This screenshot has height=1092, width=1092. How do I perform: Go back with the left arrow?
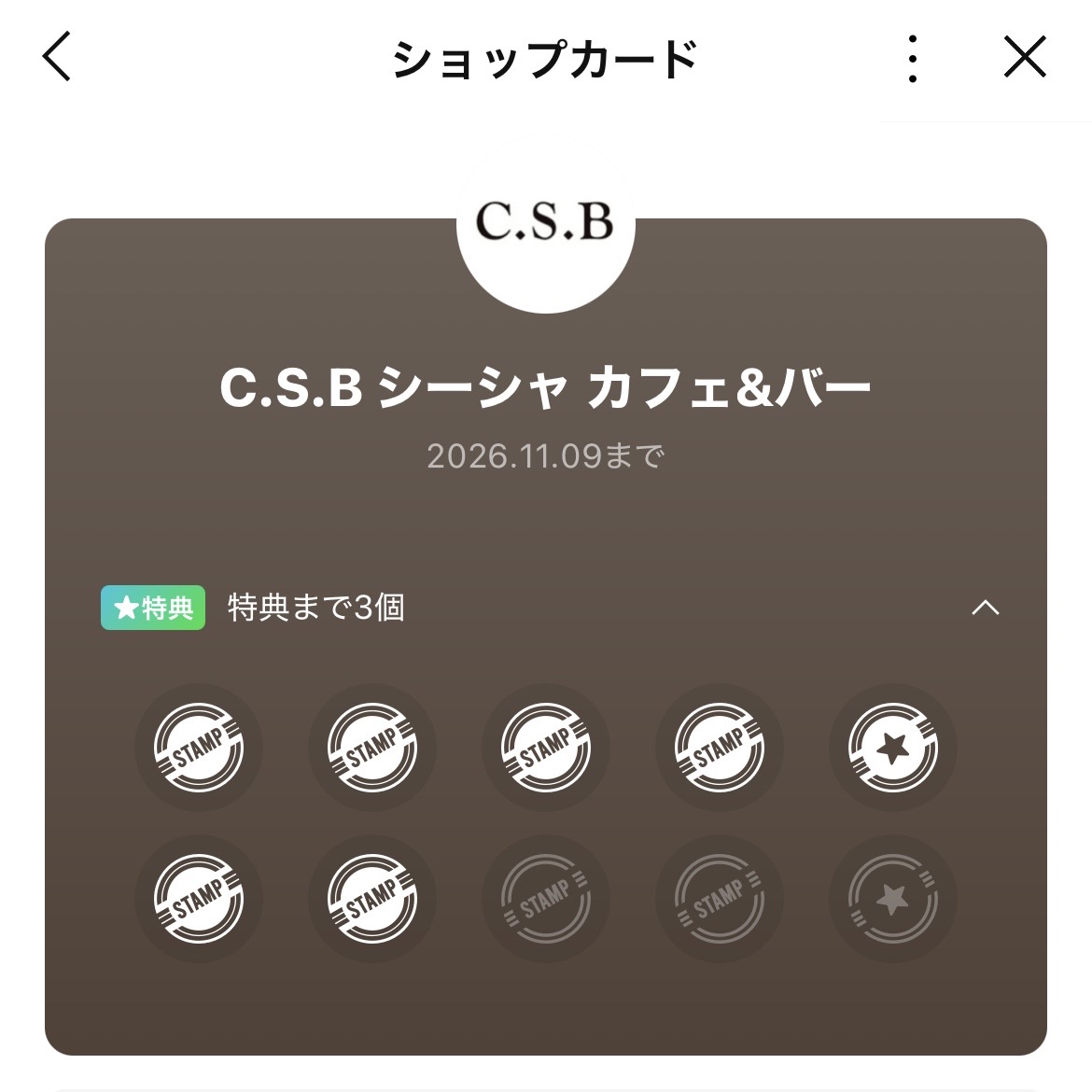click(x=58, y=58)
